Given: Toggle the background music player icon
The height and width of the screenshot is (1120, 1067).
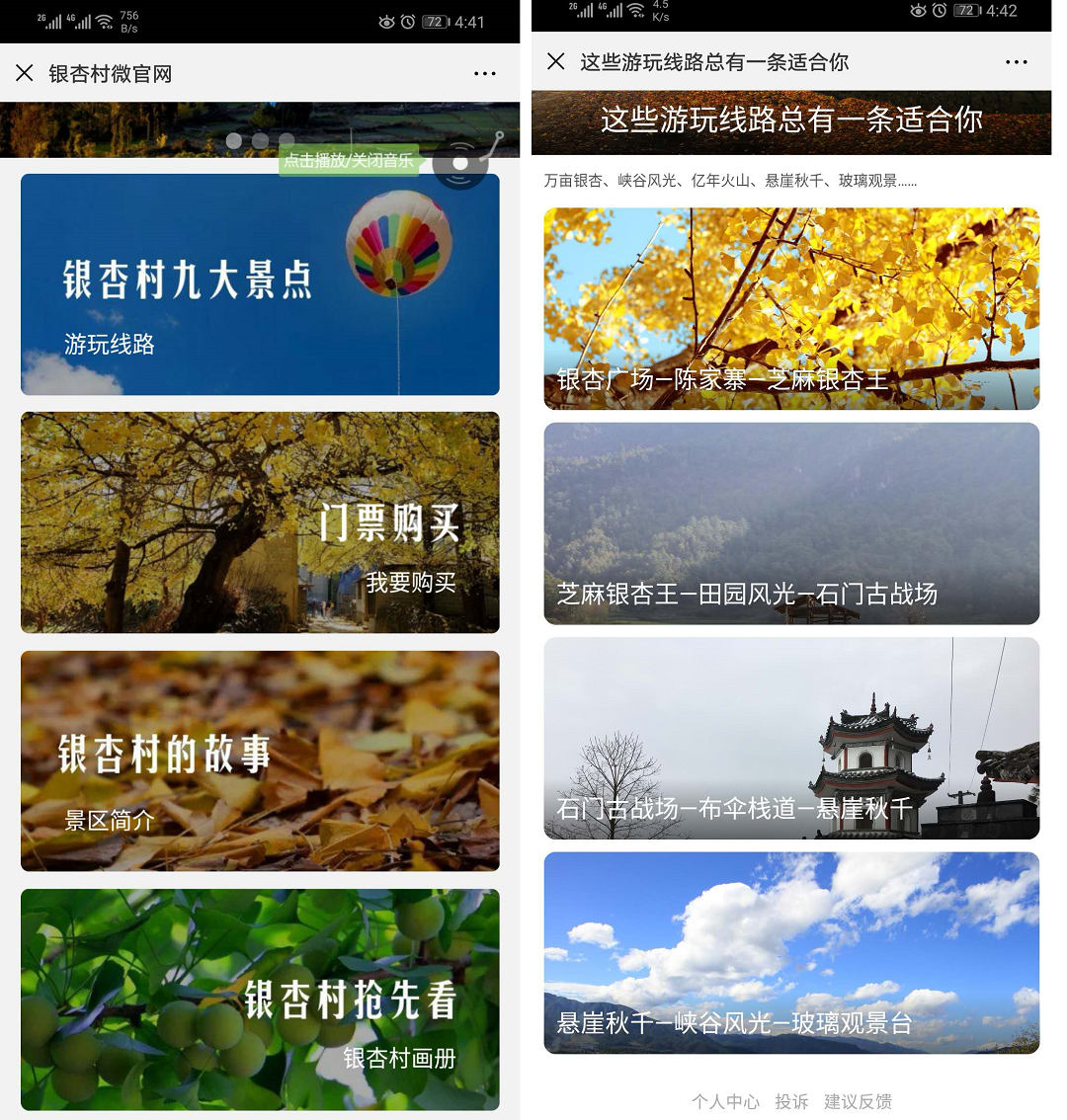Looking at the screenshot, I should [x=461, y=161].
